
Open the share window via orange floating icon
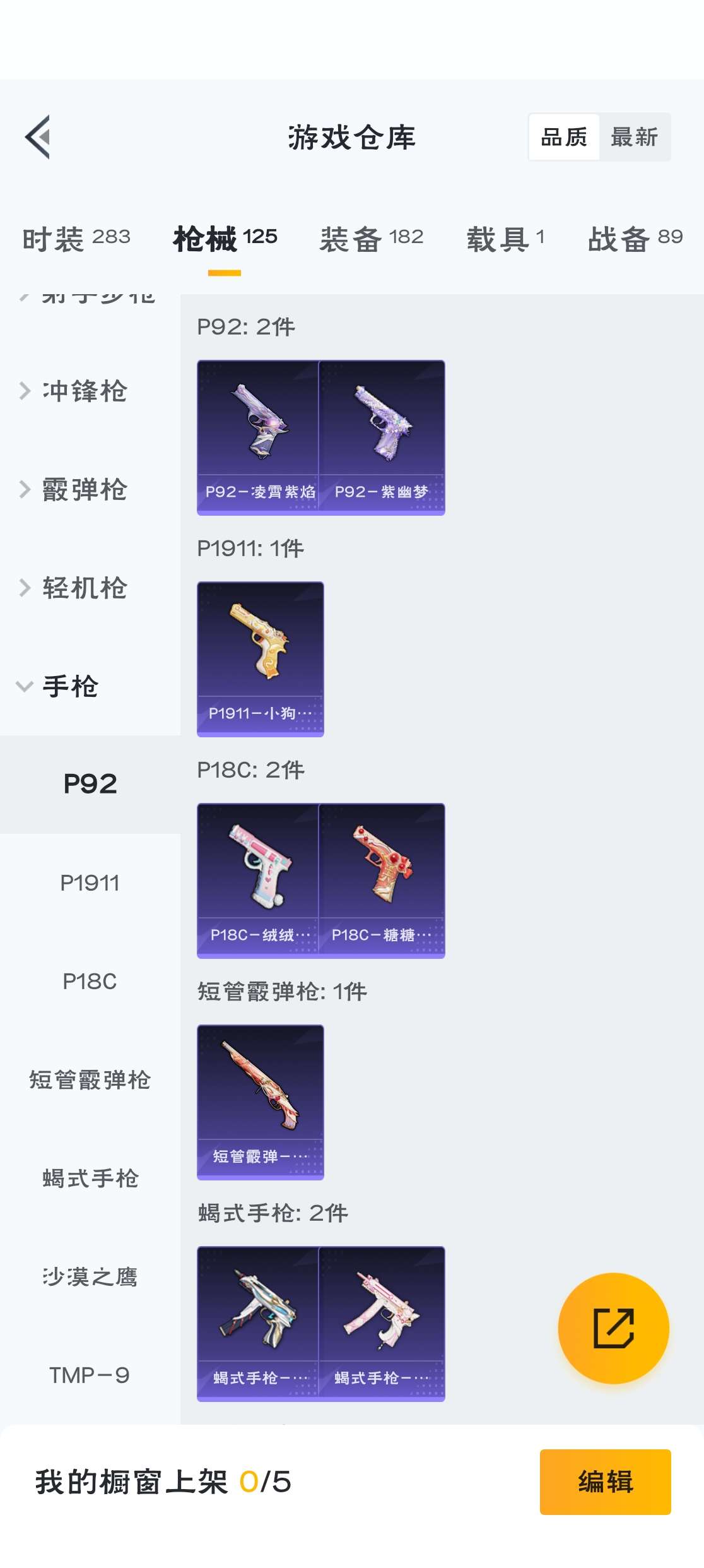click(x=613, y=1327)
